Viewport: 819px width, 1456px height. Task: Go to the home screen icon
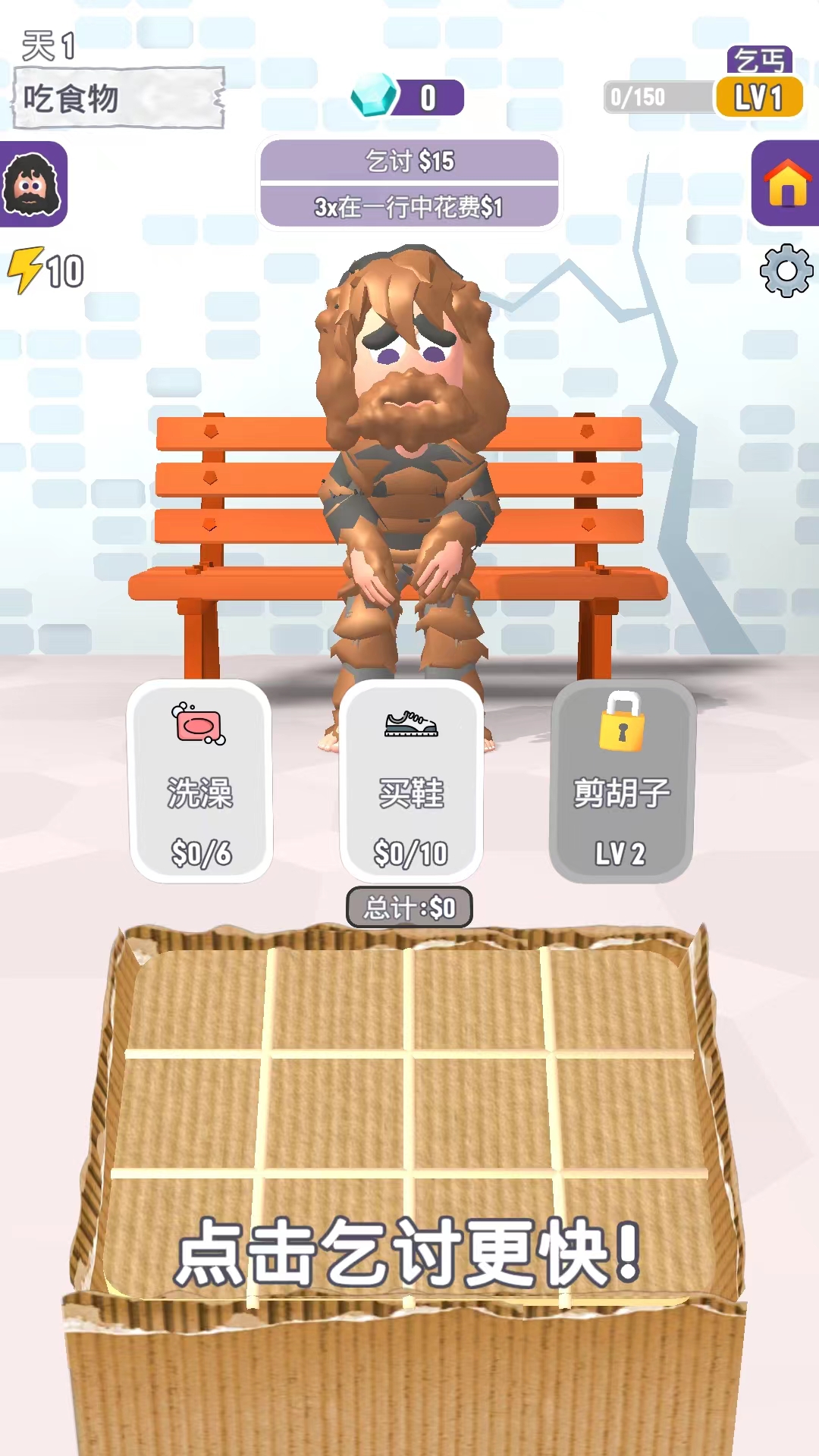787,183
